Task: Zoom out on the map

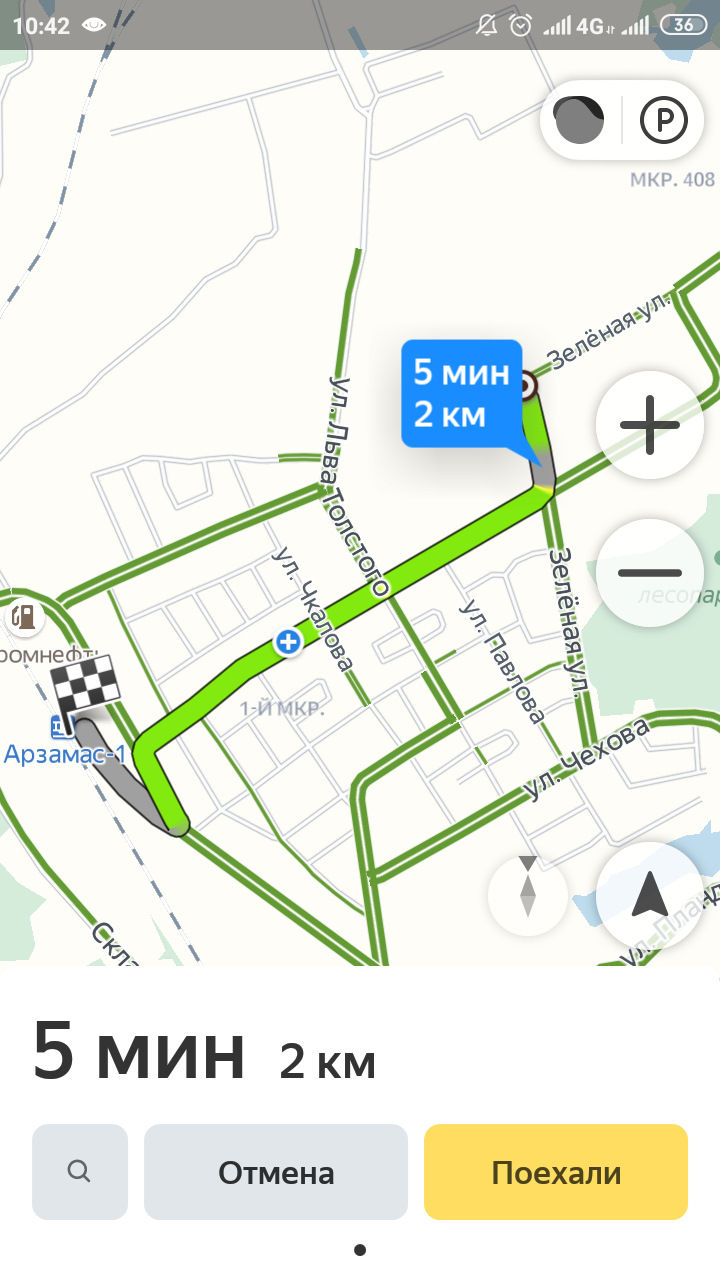Action: coord(650,573)
